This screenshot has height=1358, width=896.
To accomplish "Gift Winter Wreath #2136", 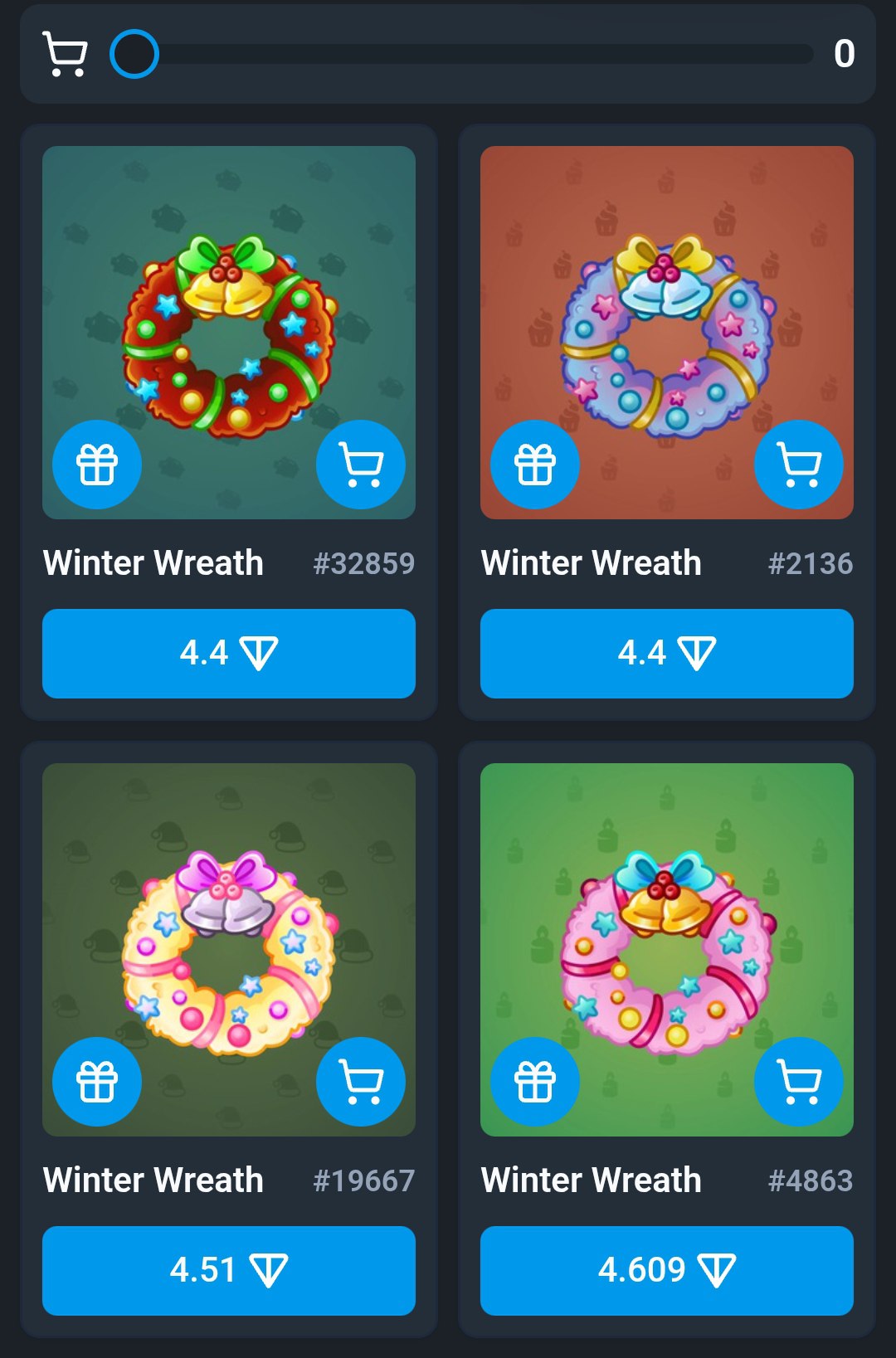I will [x=535, y=465].
